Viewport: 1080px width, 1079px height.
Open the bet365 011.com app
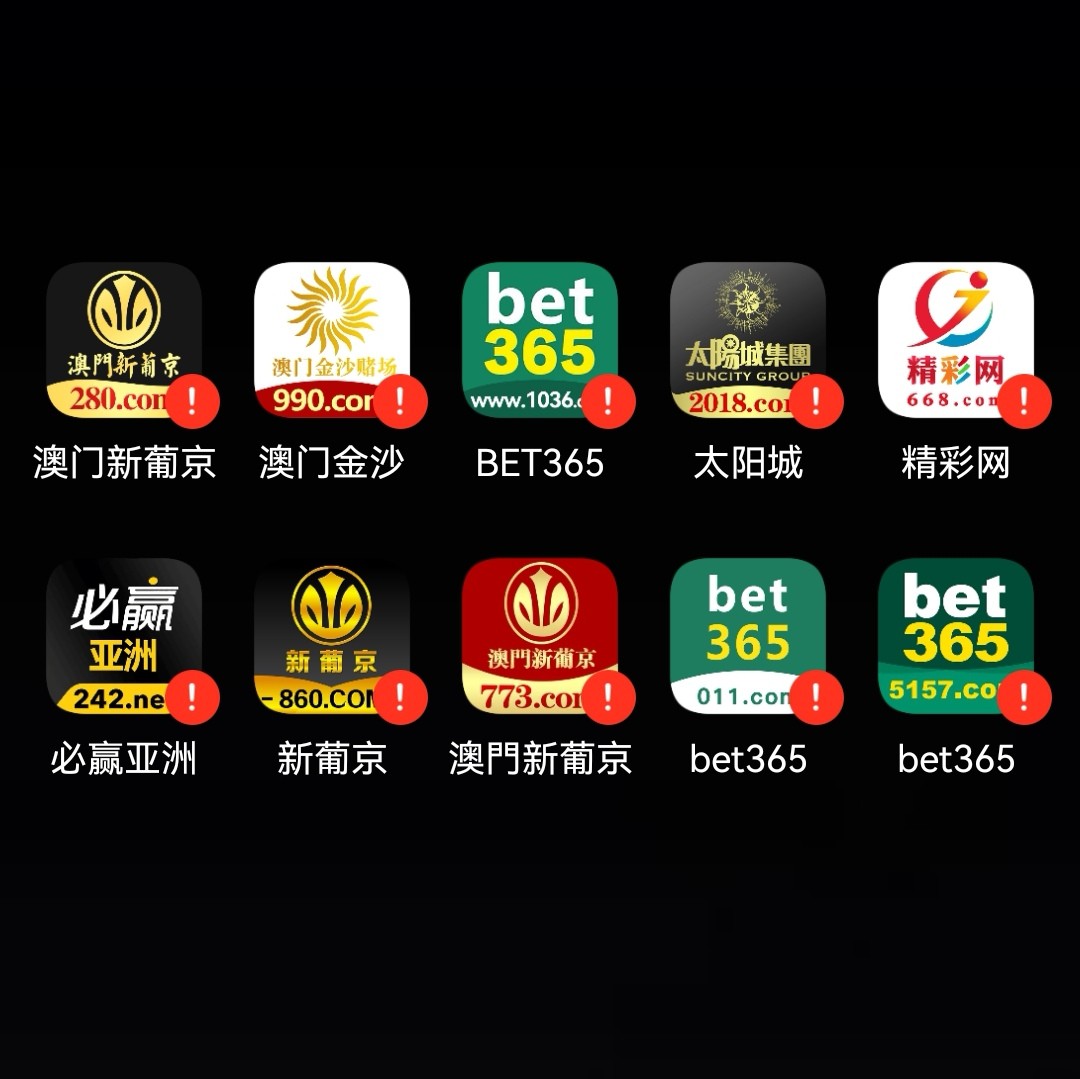click(x=748, y=636)
